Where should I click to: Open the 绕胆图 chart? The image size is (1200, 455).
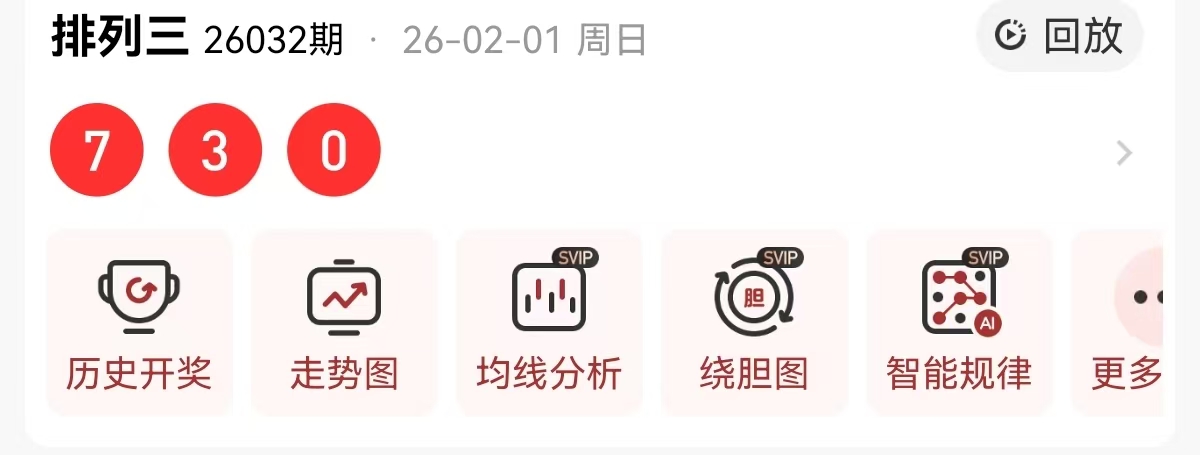pos(754,322)
